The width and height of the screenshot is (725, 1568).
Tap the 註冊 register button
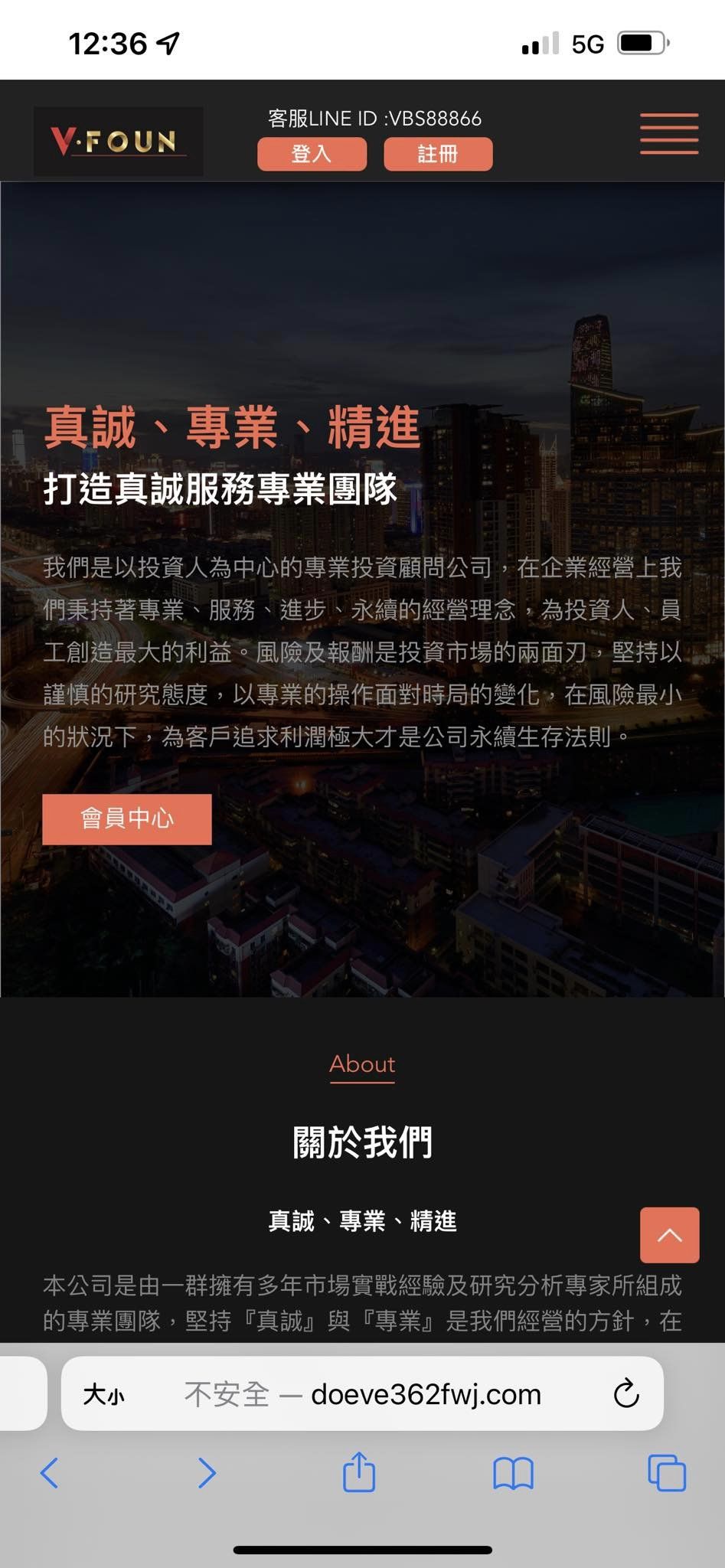[438, 154]
